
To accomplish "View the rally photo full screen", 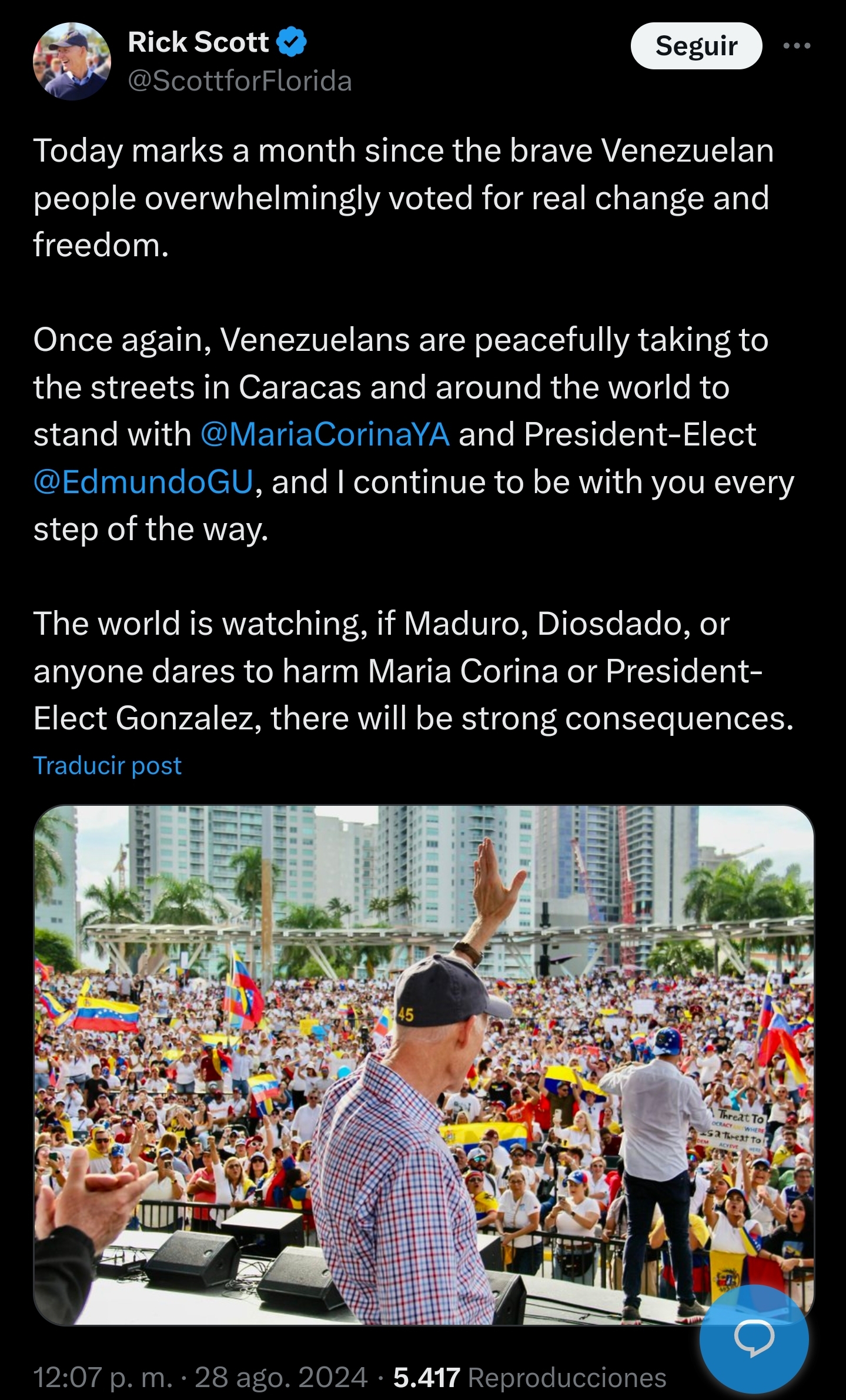I will pyautogui.click(x=423, y=1064).
